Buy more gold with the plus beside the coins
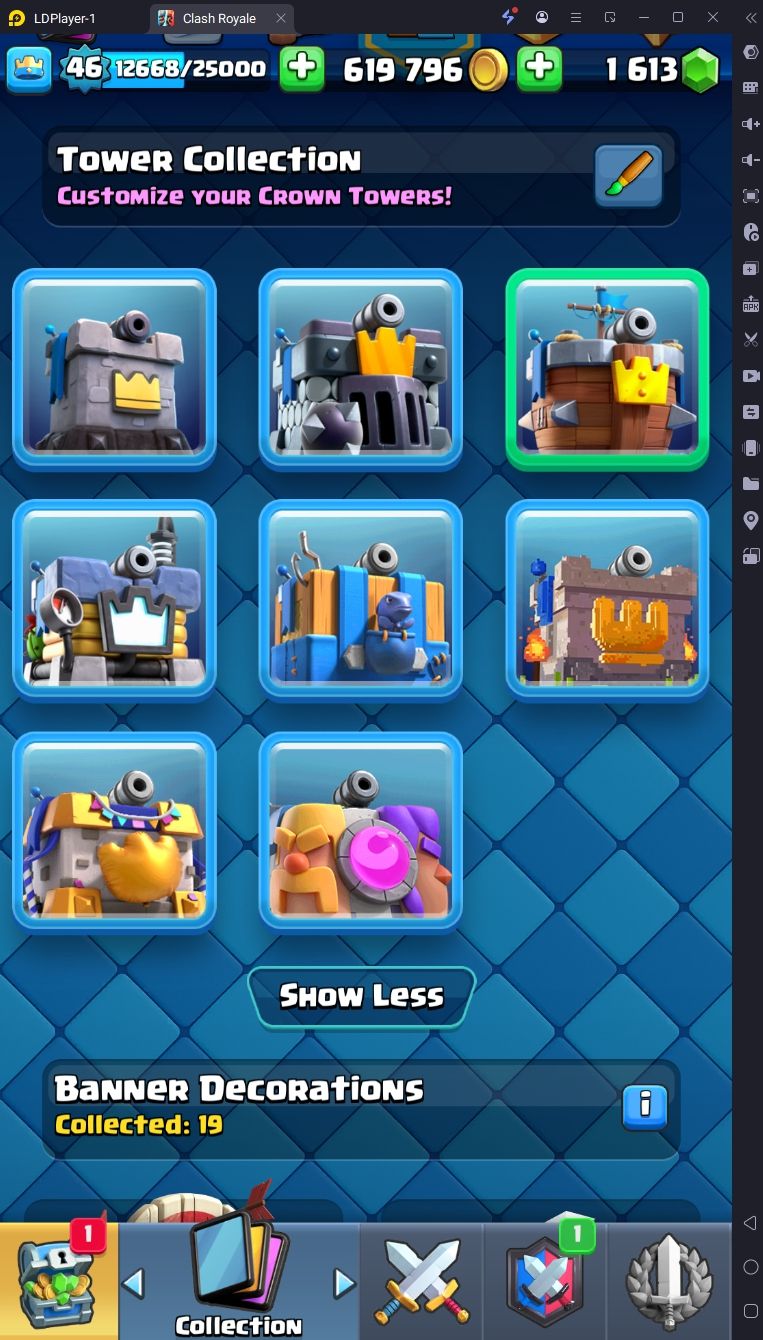Screen dimensions: 763x1340 point(539,68)
